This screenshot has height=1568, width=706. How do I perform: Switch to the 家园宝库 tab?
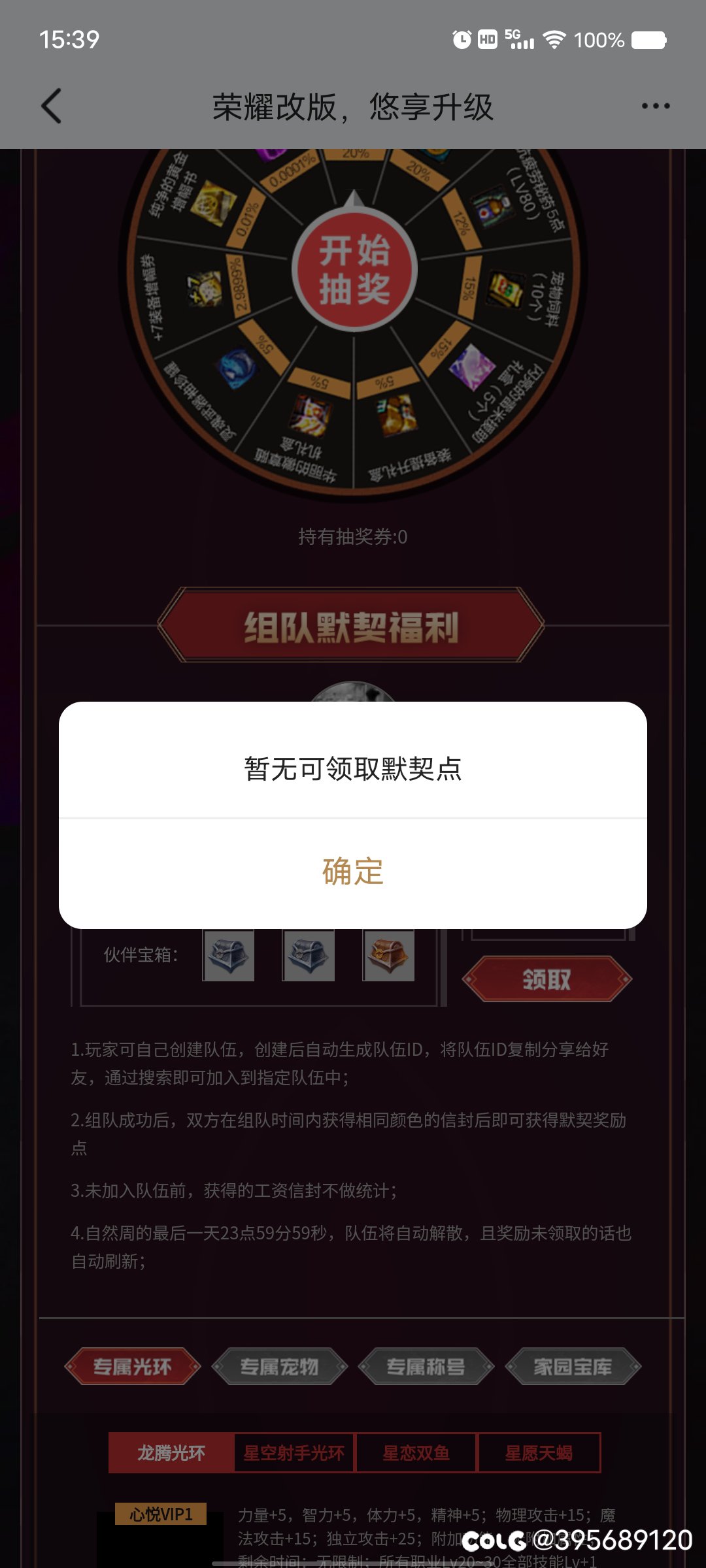[573, 1366]
